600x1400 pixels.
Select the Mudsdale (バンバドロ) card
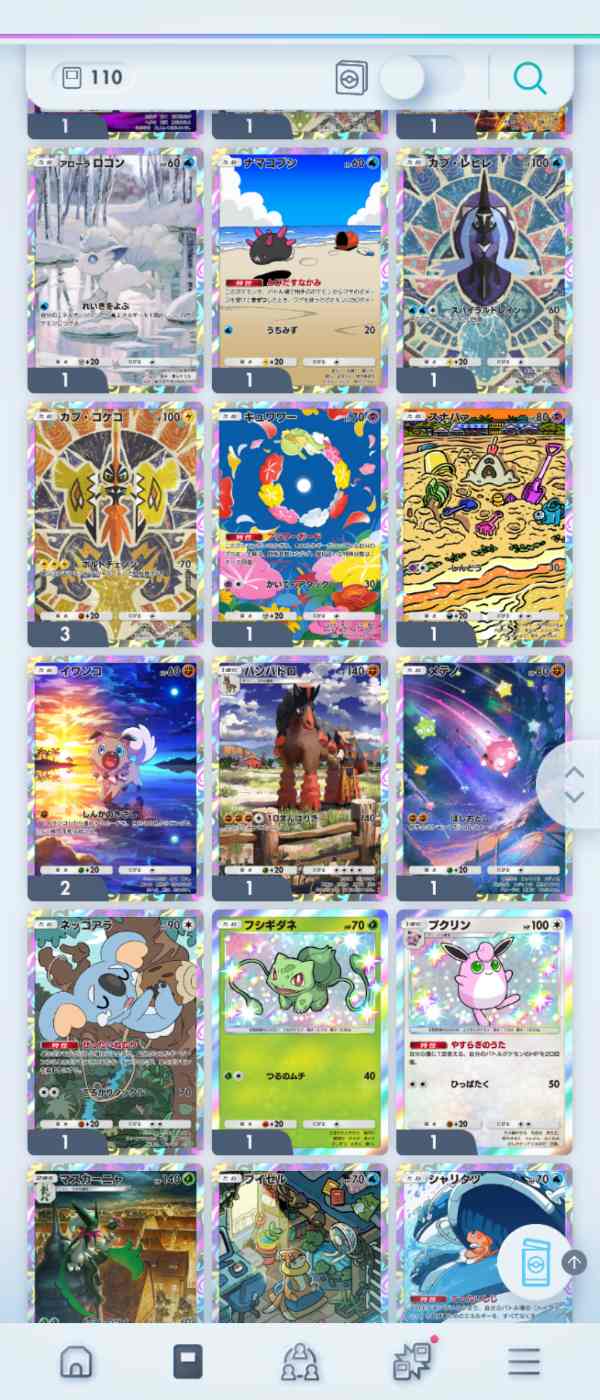299,776
